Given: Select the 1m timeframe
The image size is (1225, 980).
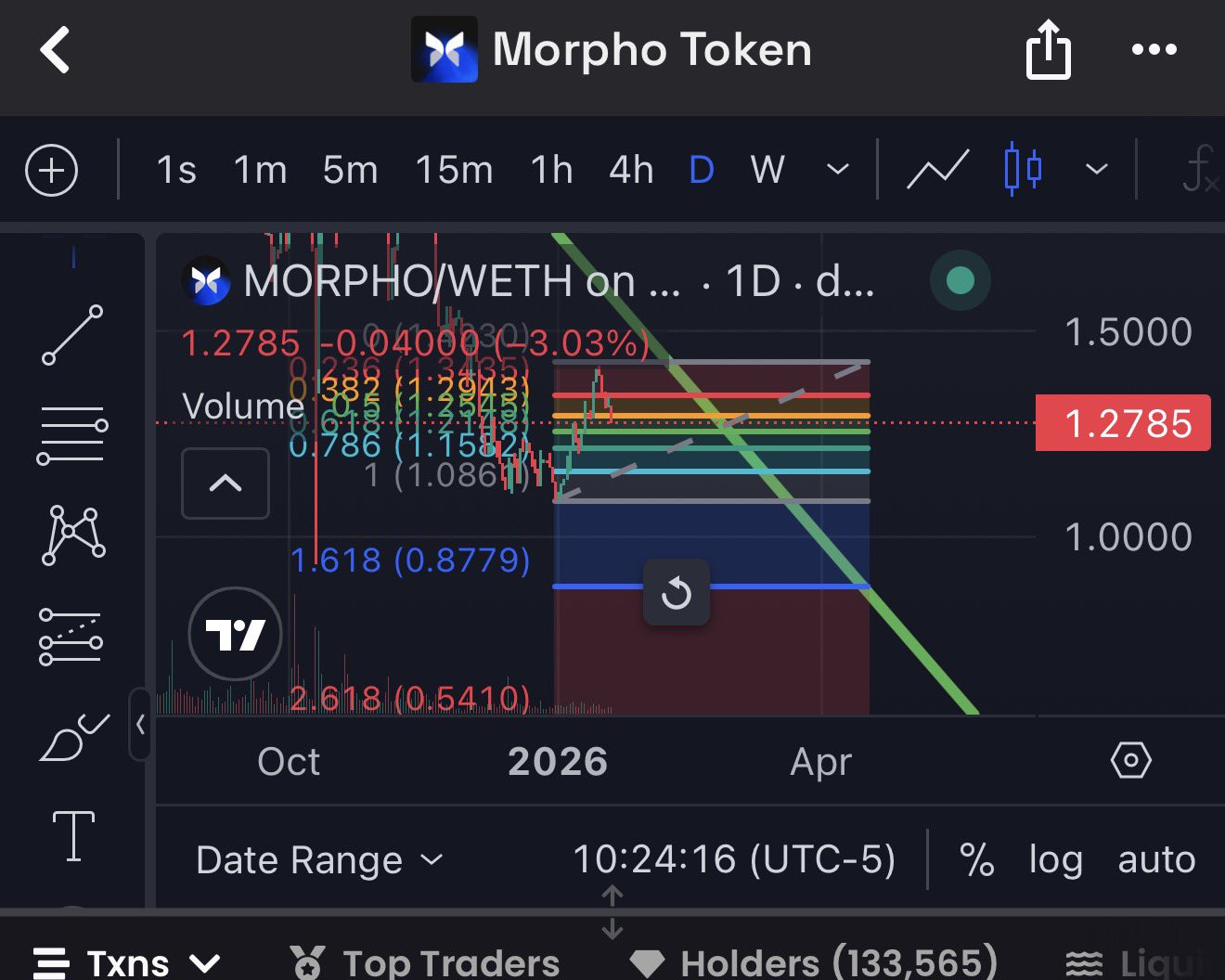Looking at the screenshot, I should tap(260, 171).
